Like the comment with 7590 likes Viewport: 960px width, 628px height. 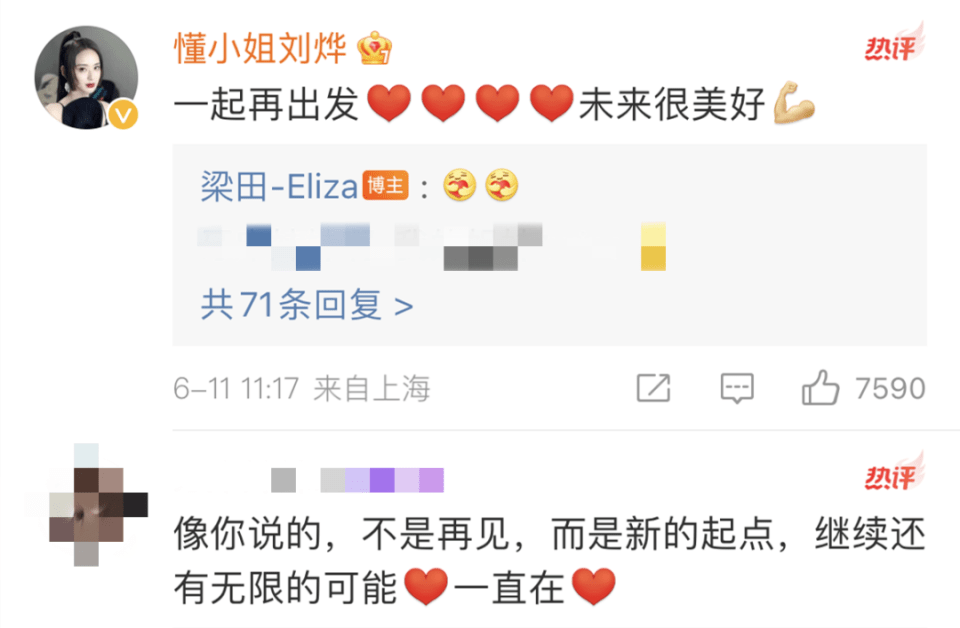coord(821,388)
